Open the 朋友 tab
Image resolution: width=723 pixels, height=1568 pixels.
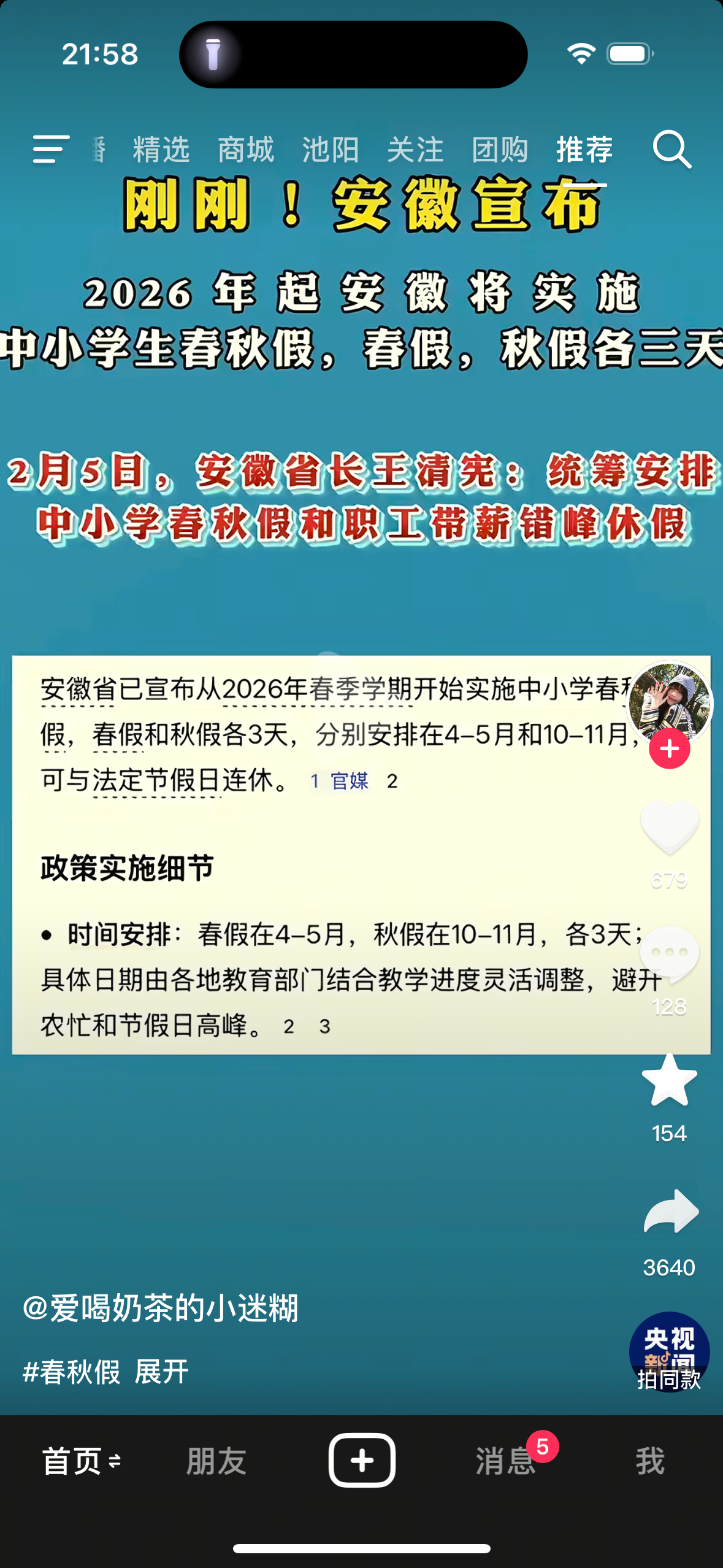coord(216,1461)
